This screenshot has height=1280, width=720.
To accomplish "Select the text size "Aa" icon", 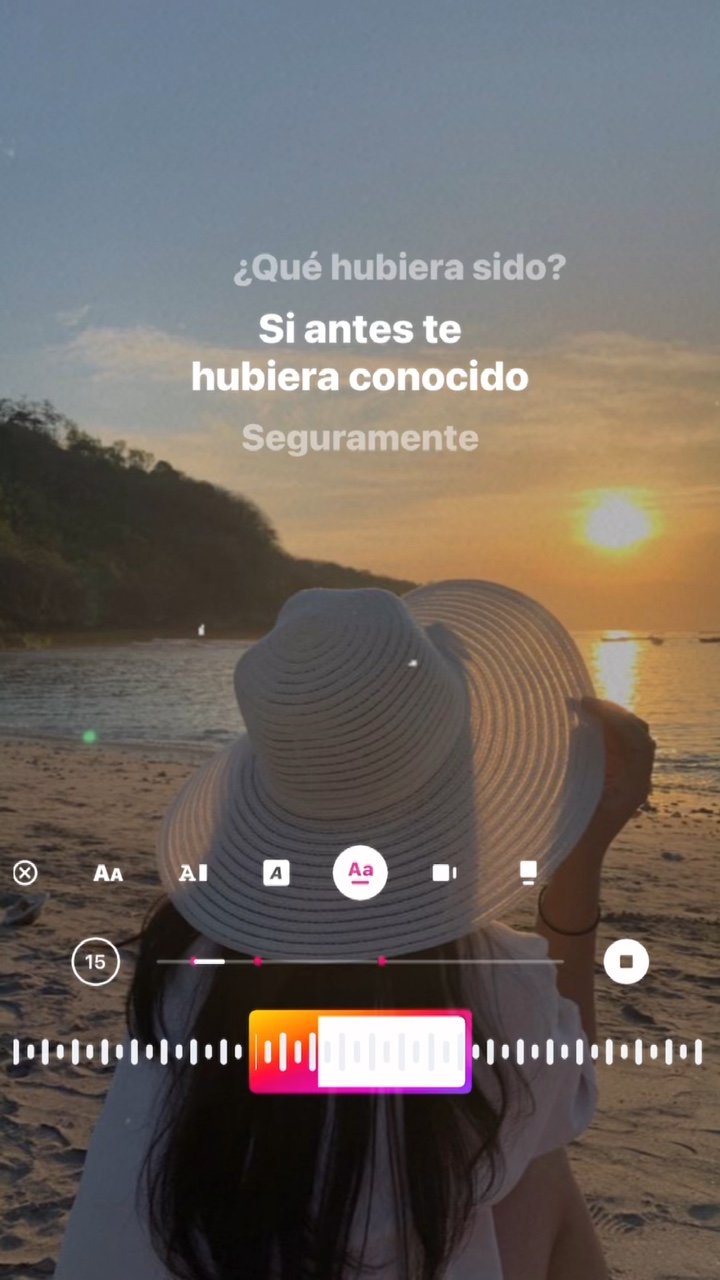I will [109, 873].
